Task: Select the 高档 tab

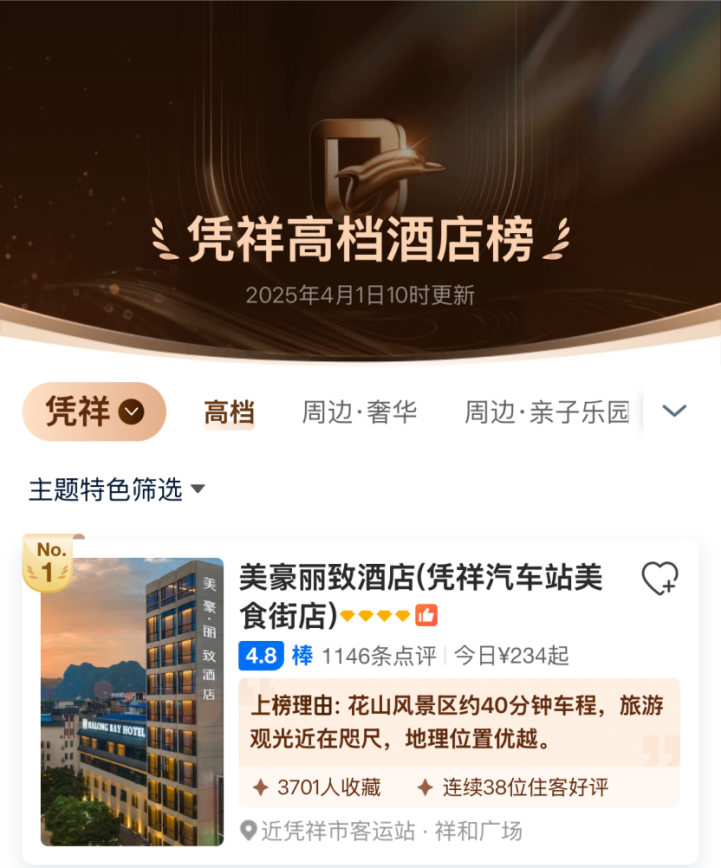Action: [229, 412]
